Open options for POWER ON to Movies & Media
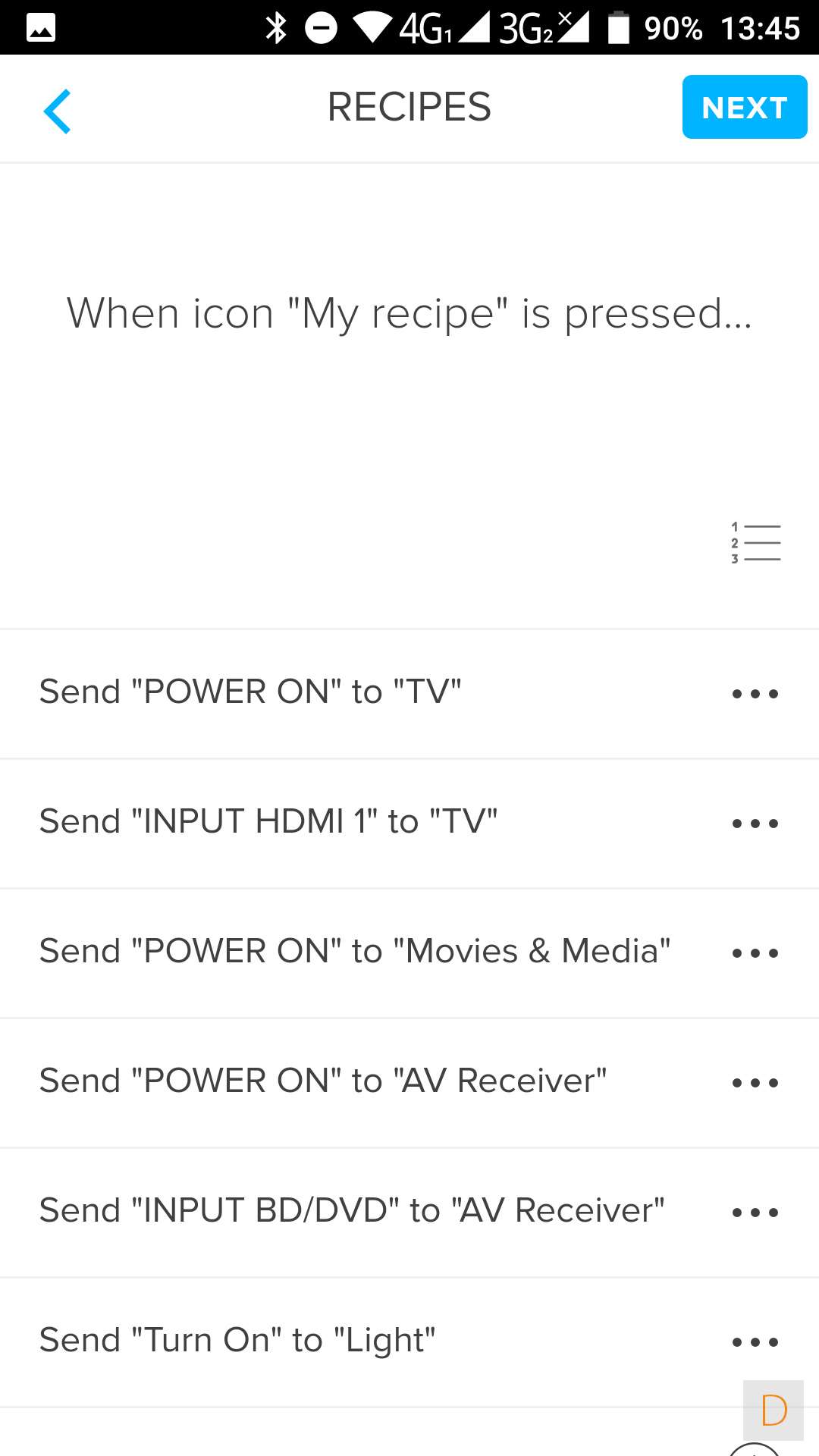Viewport: 819px width, 1456px height. pos(755,952)
